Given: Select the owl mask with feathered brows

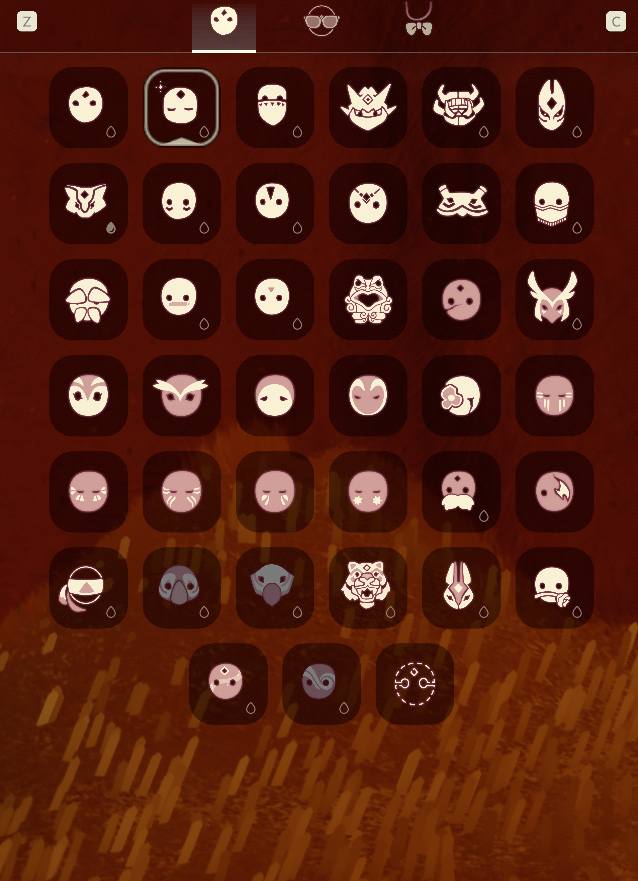Looking at the screenshot, I should coord(181,396).
